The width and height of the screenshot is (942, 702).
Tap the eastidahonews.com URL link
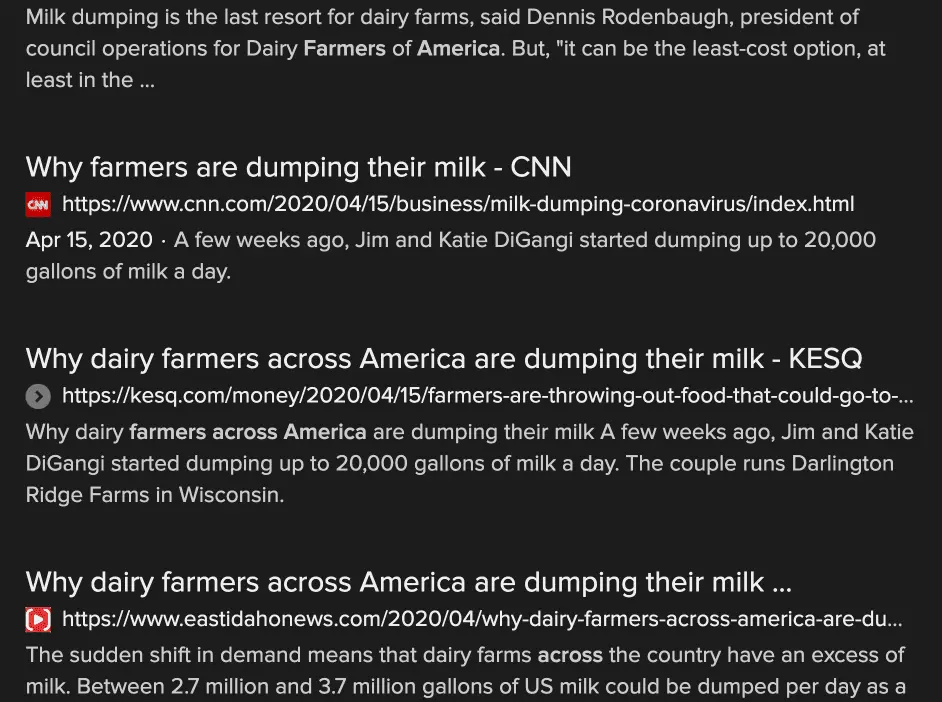481,619
